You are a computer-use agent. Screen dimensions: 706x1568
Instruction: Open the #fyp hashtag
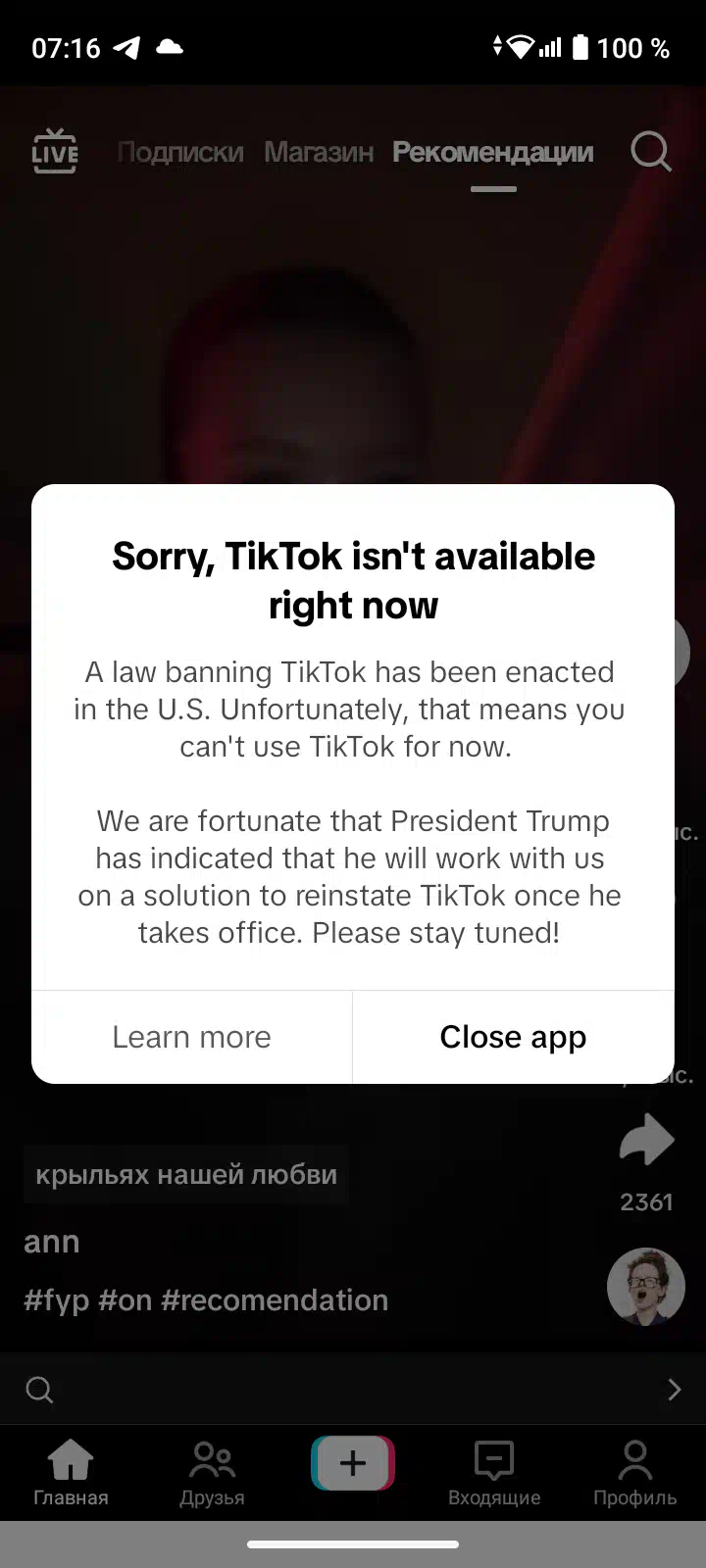coord(56,1300)
